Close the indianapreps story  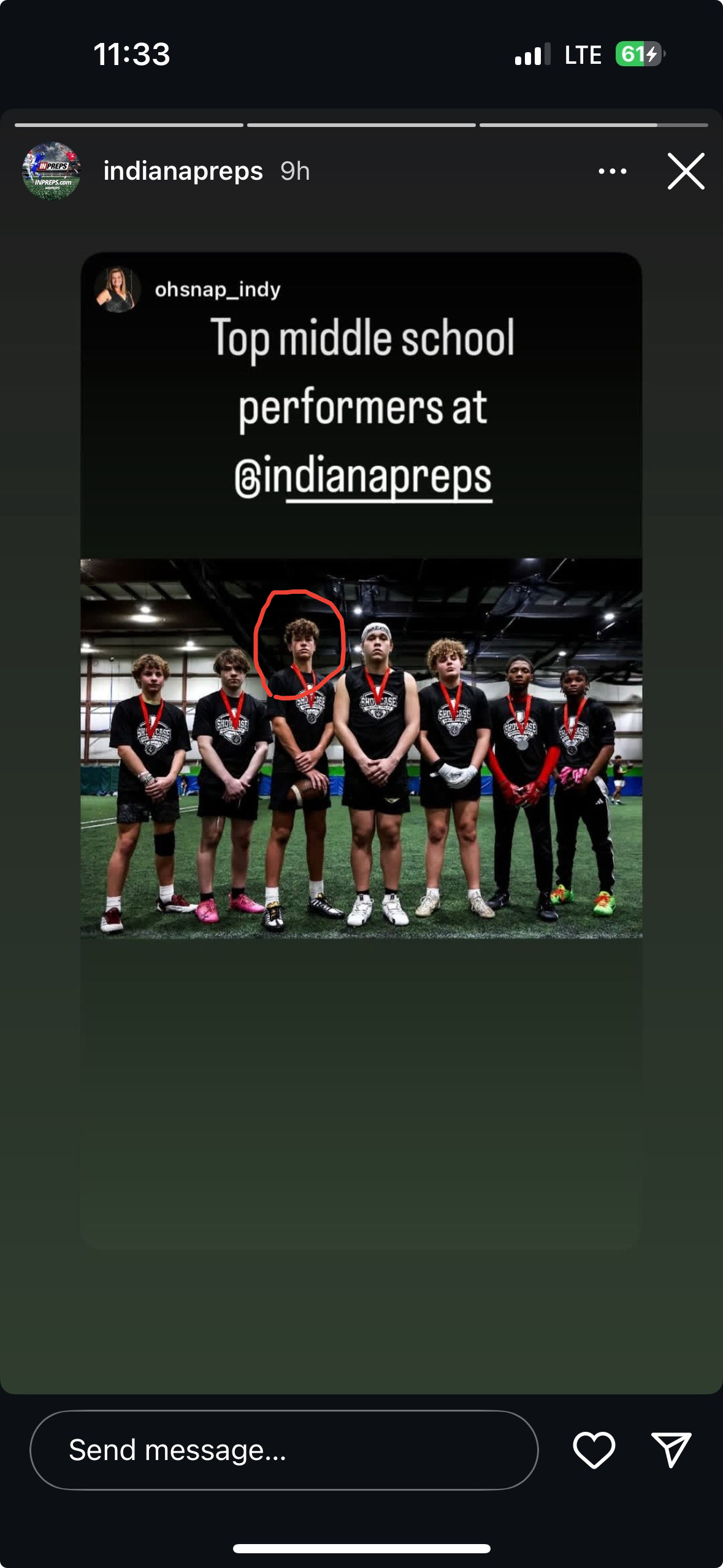pyautogui.click(x=686, y=171)
